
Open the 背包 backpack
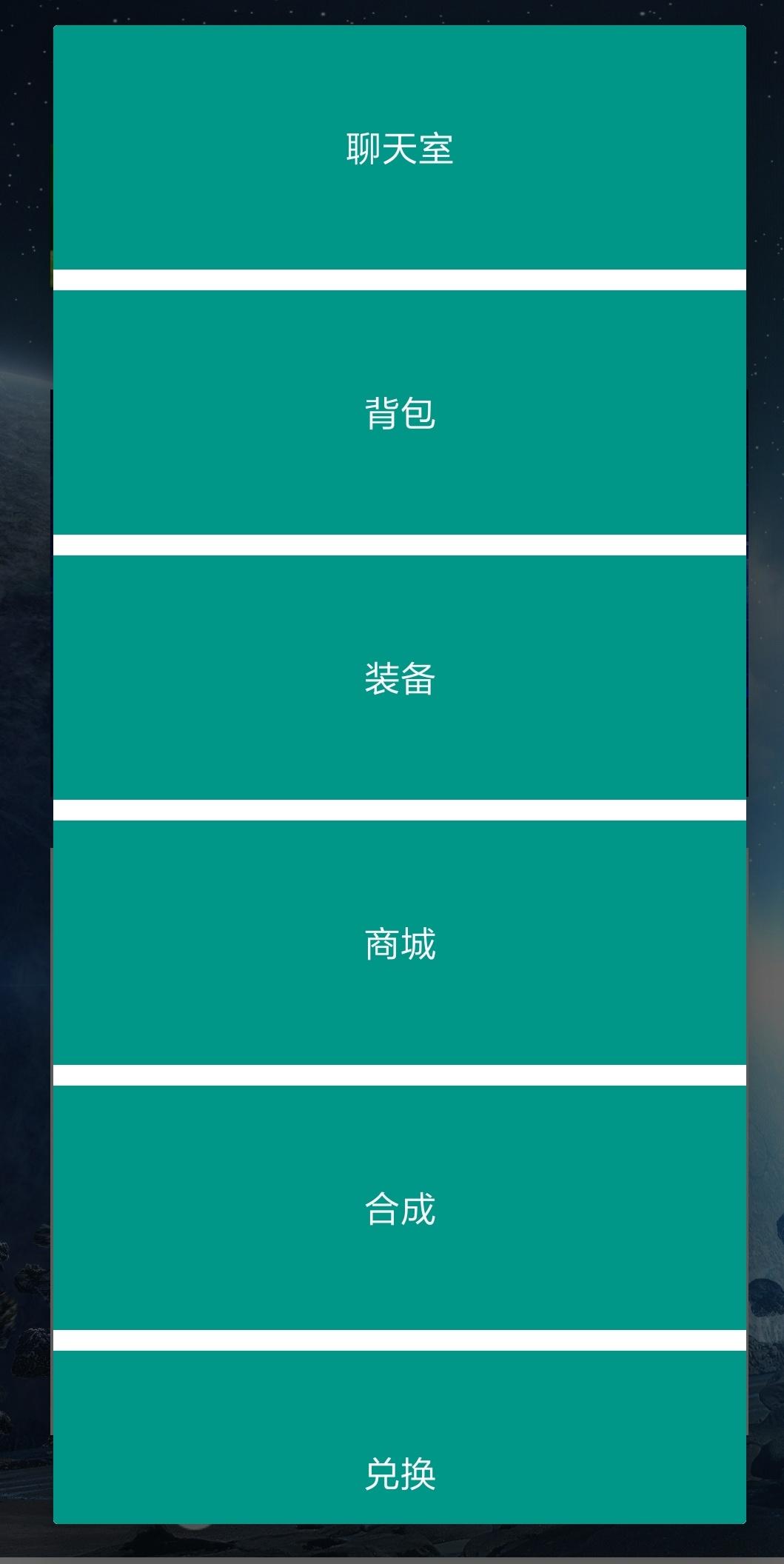point(399,412)
